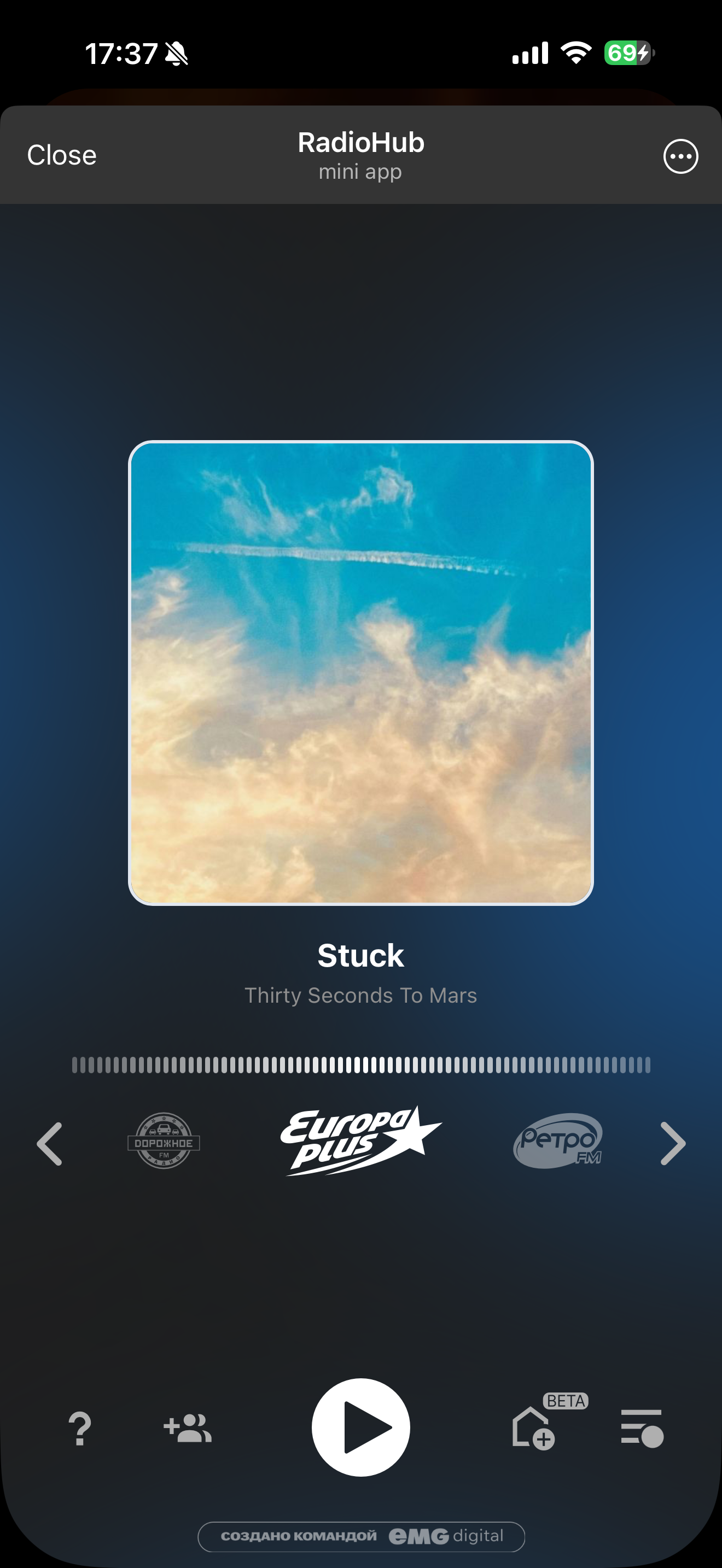Select the Retro FM station
Viewport: 722px width, 1568px height.
(x=558, y=1140)
